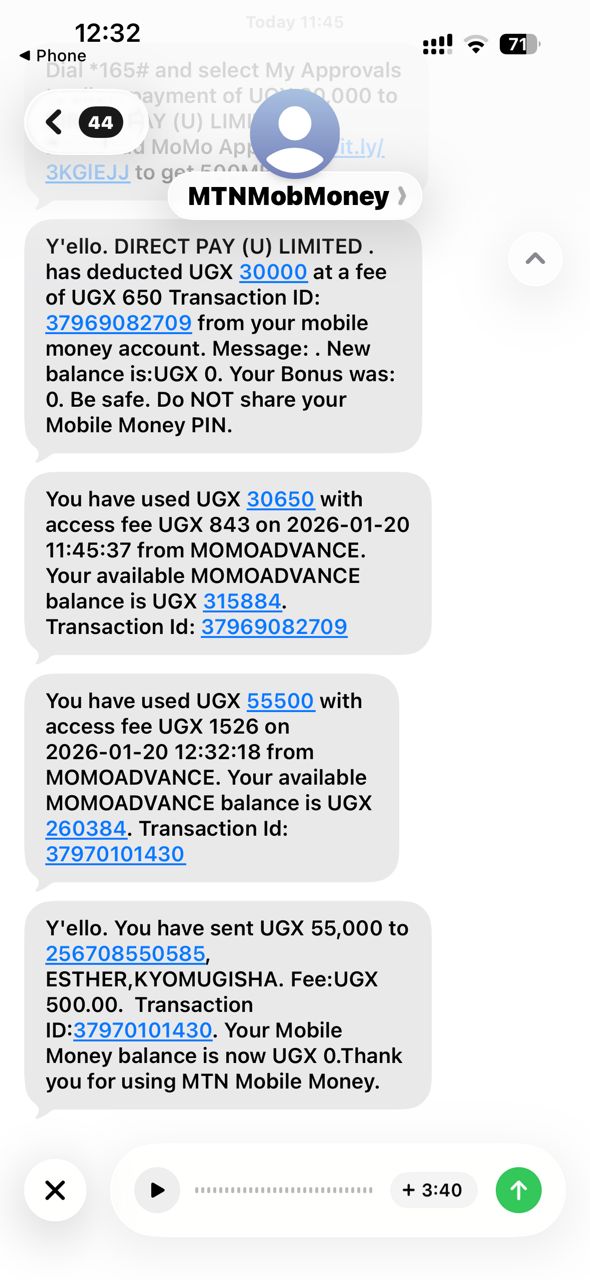Tap phone number 256708550585

tap(125, 954)
